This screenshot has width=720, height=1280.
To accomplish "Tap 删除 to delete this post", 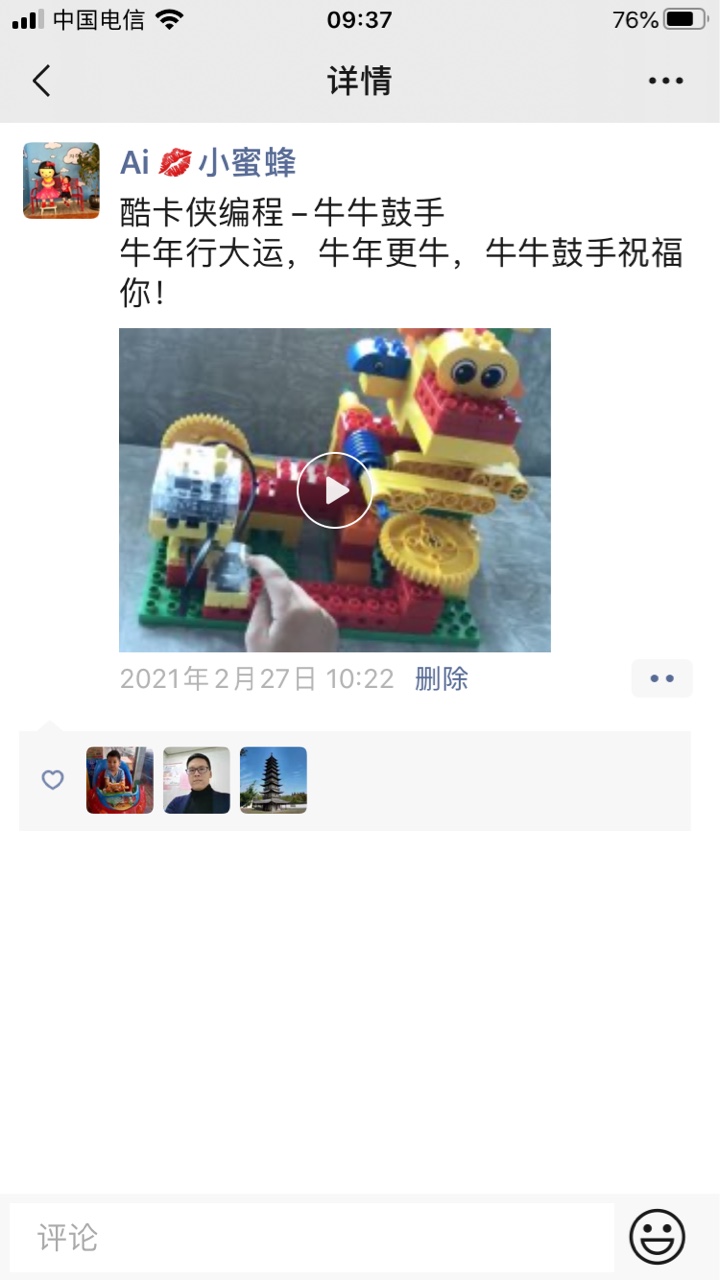I will pyautogui.click(x=441, y=679).
